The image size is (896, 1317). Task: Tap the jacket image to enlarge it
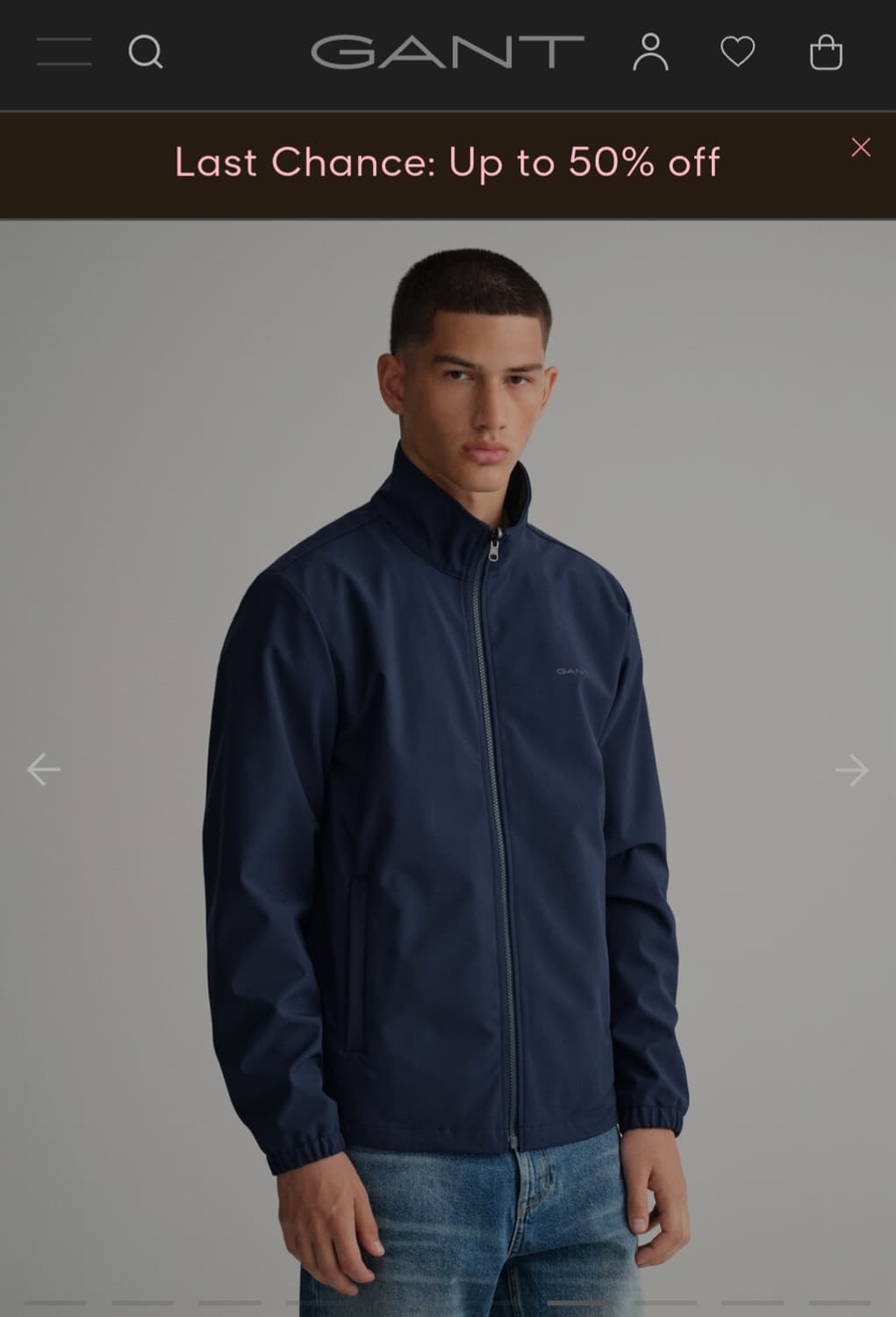point(448,746)
